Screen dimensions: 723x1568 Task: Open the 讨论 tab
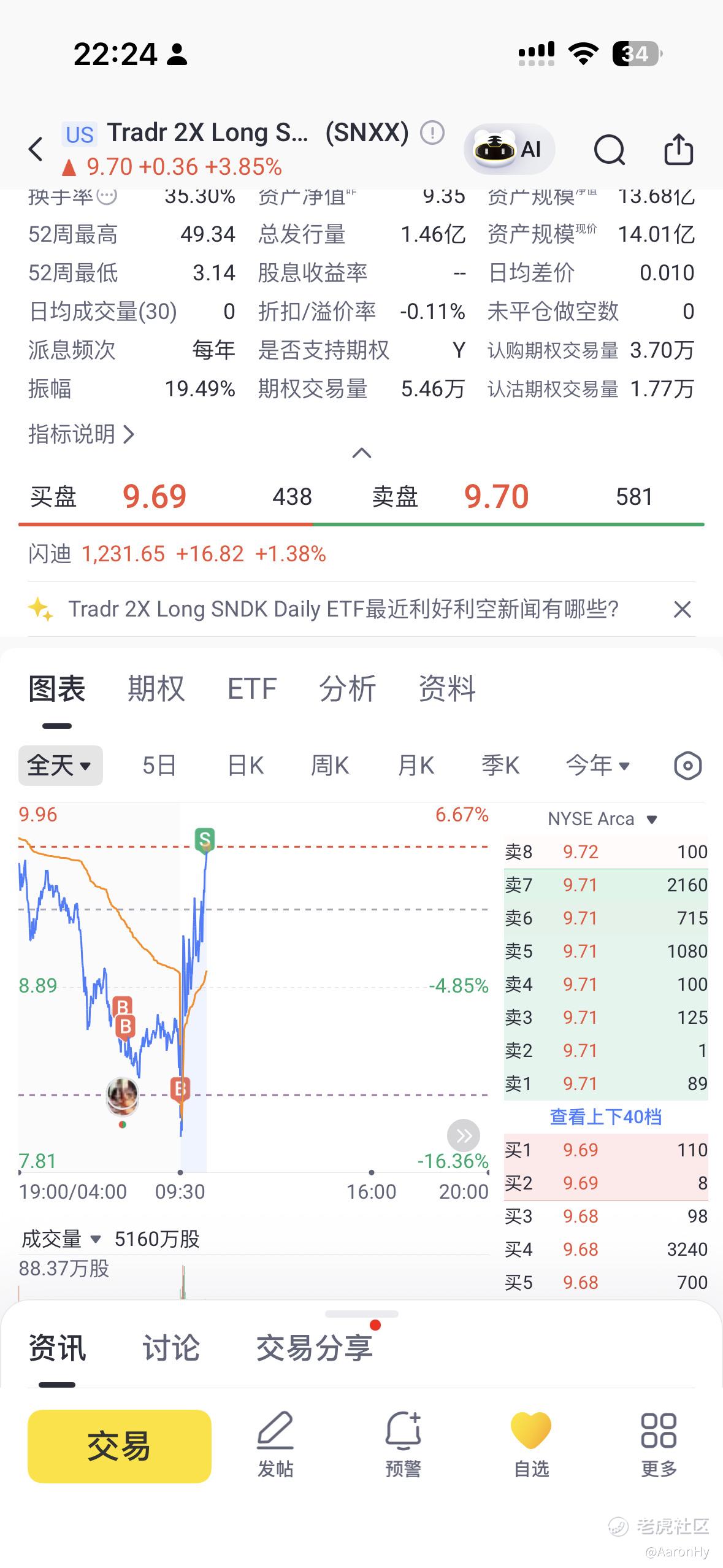click(171, 1348)
